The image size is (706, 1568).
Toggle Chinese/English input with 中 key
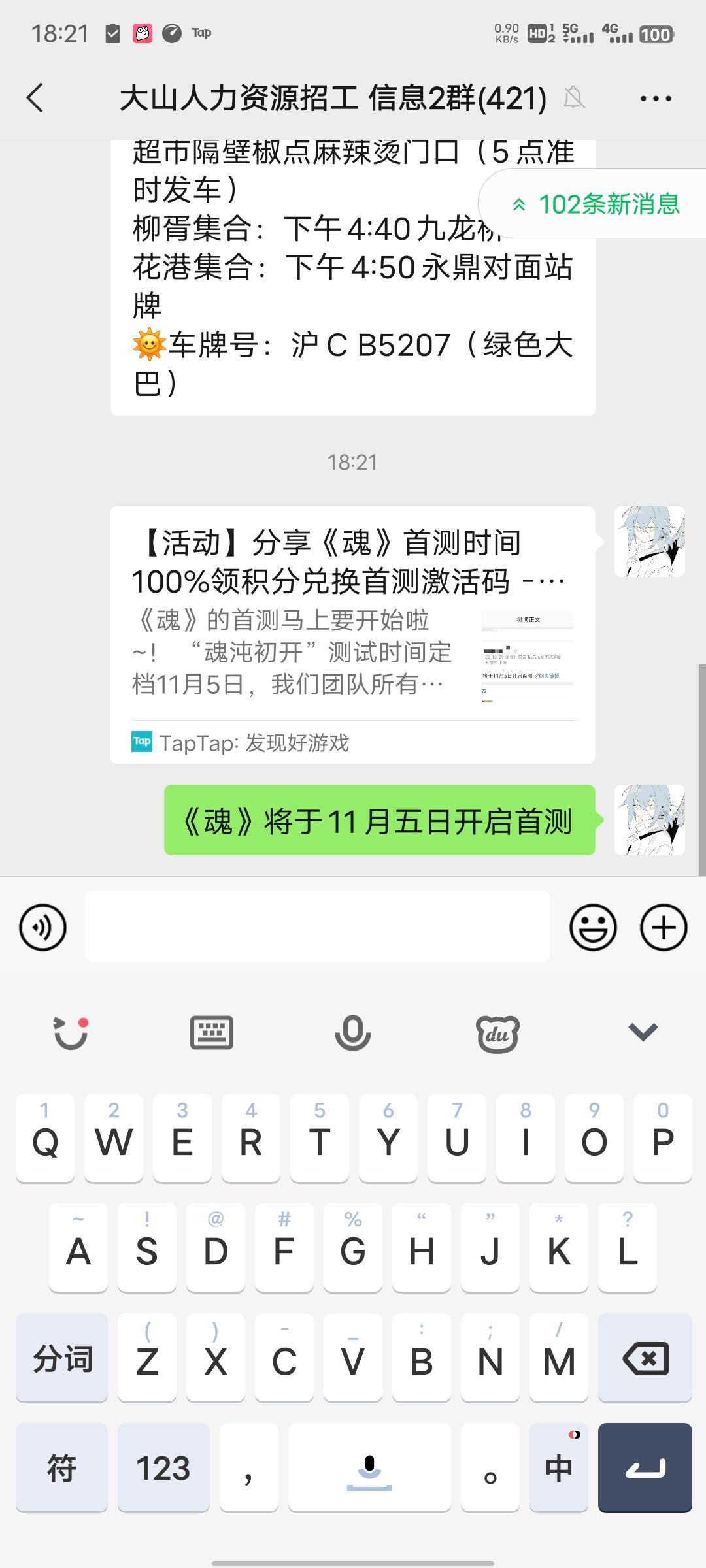(x=559, y=1470)
